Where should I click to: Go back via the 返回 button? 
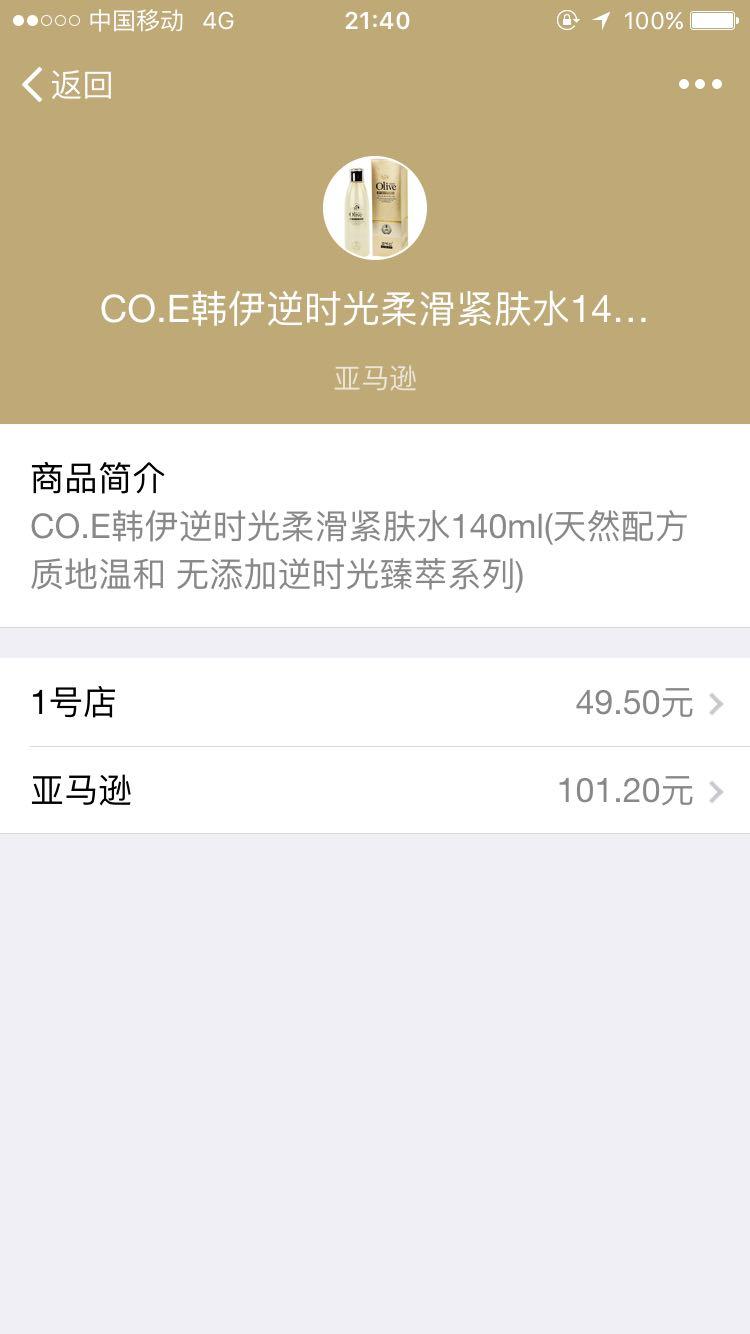(67, 85)
